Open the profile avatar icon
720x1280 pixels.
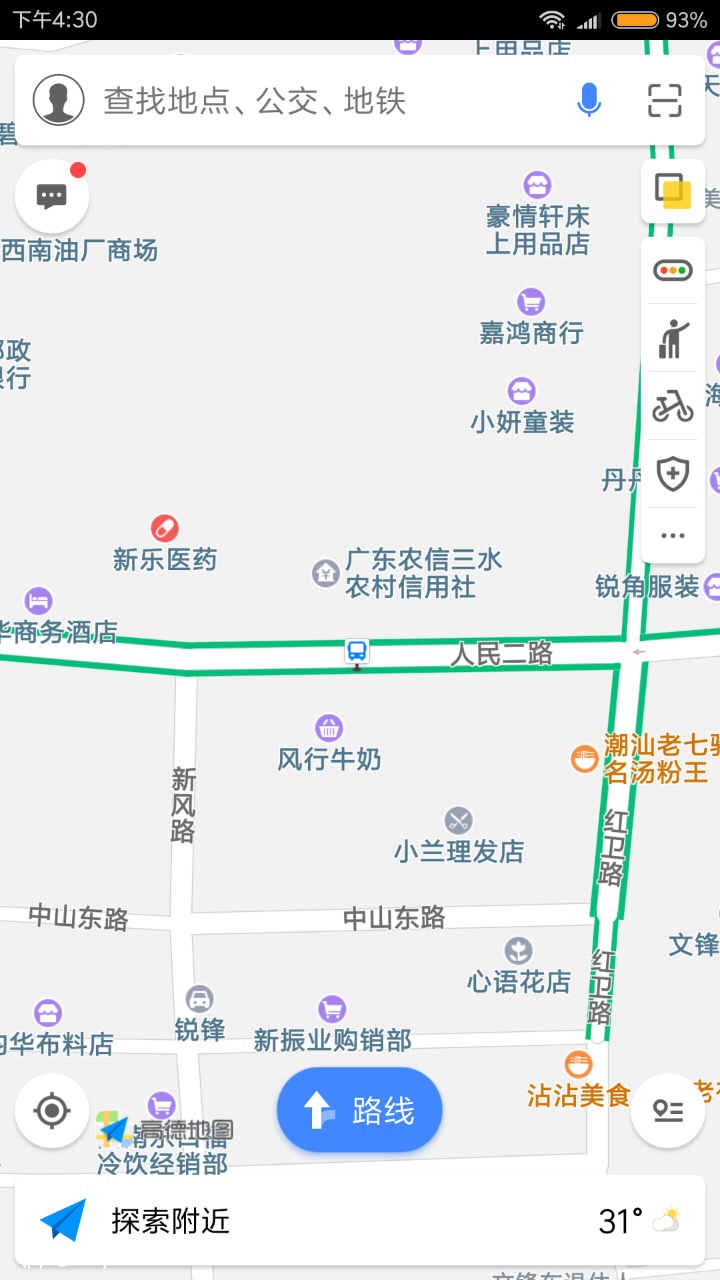[x=58, y=100]
